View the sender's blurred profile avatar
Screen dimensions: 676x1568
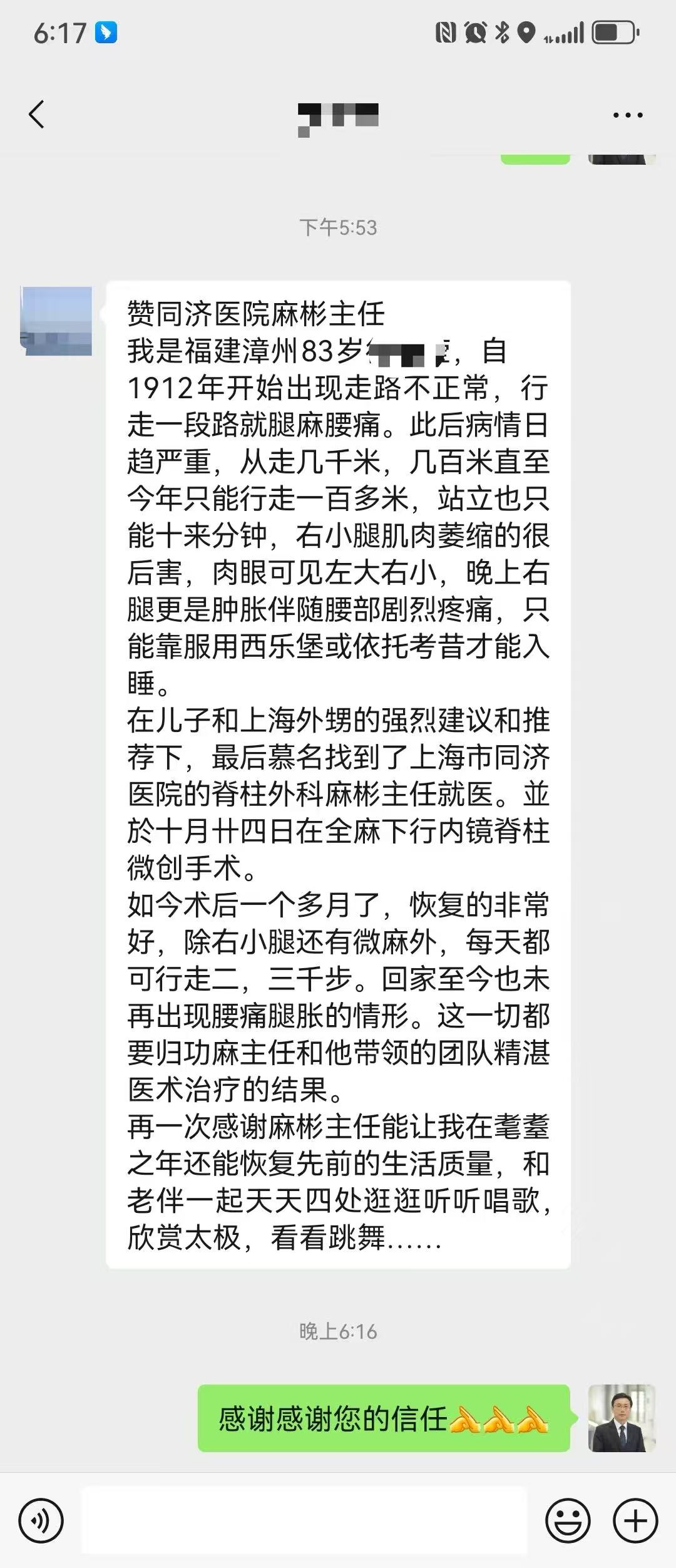(x=56, y=321)
